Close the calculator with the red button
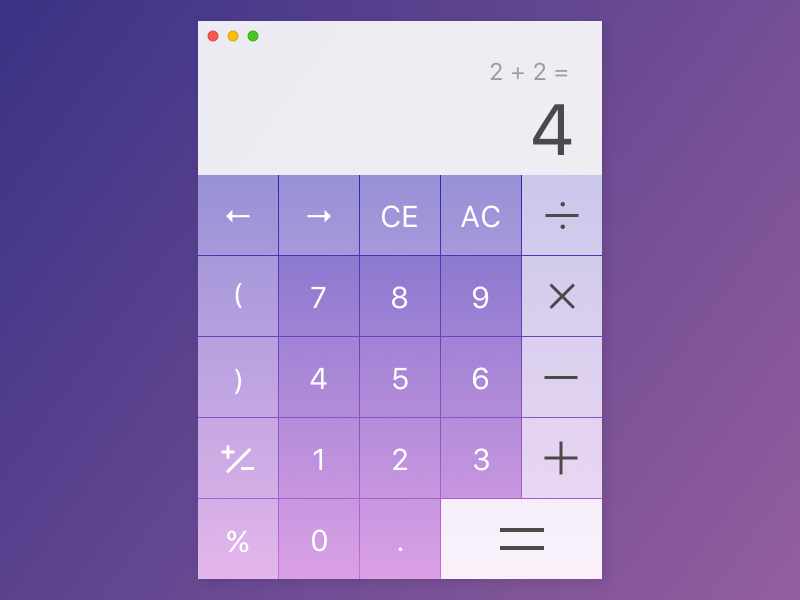 pos(213,36)
